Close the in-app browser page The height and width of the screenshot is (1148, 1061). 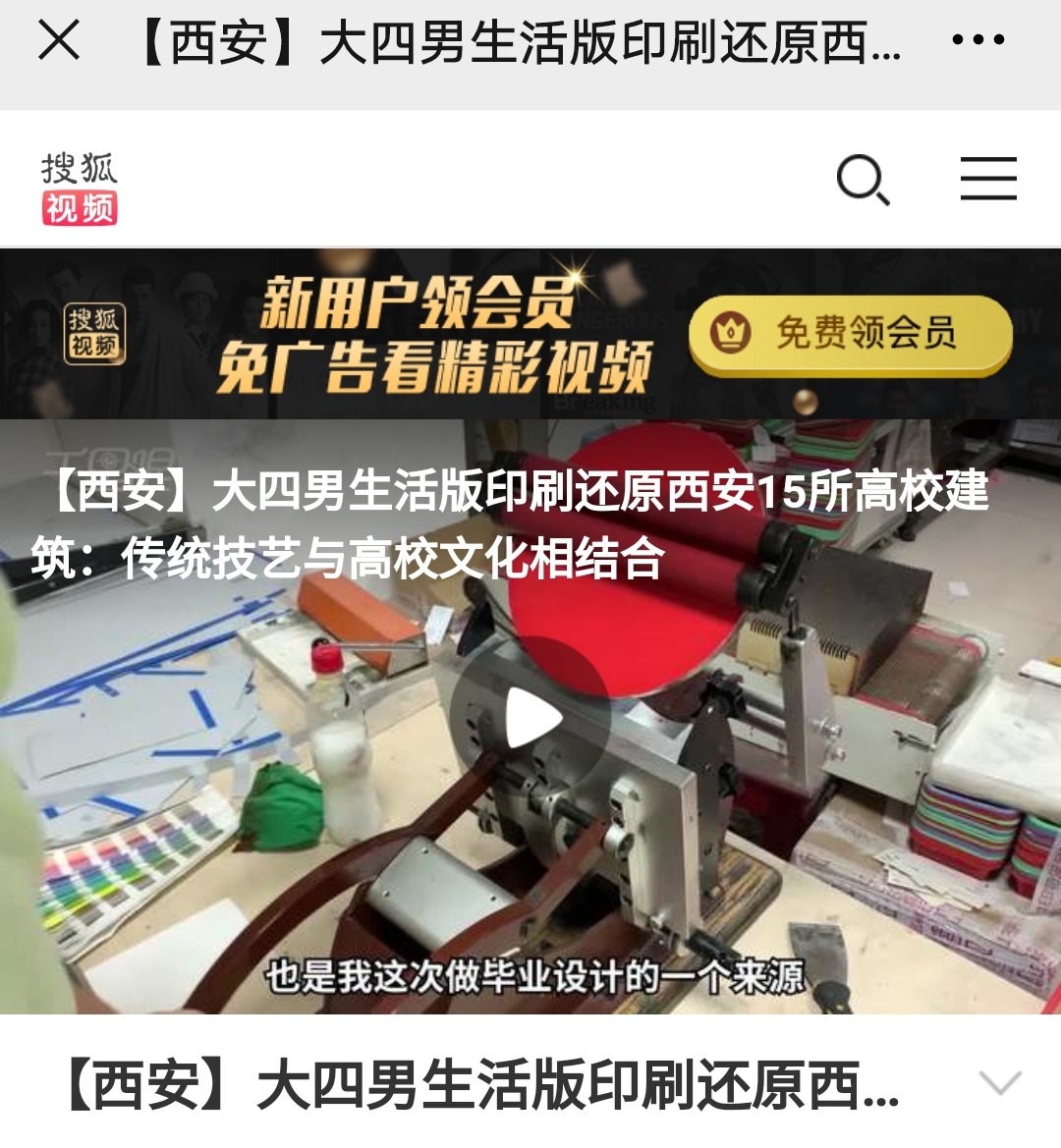pos(59,41)
